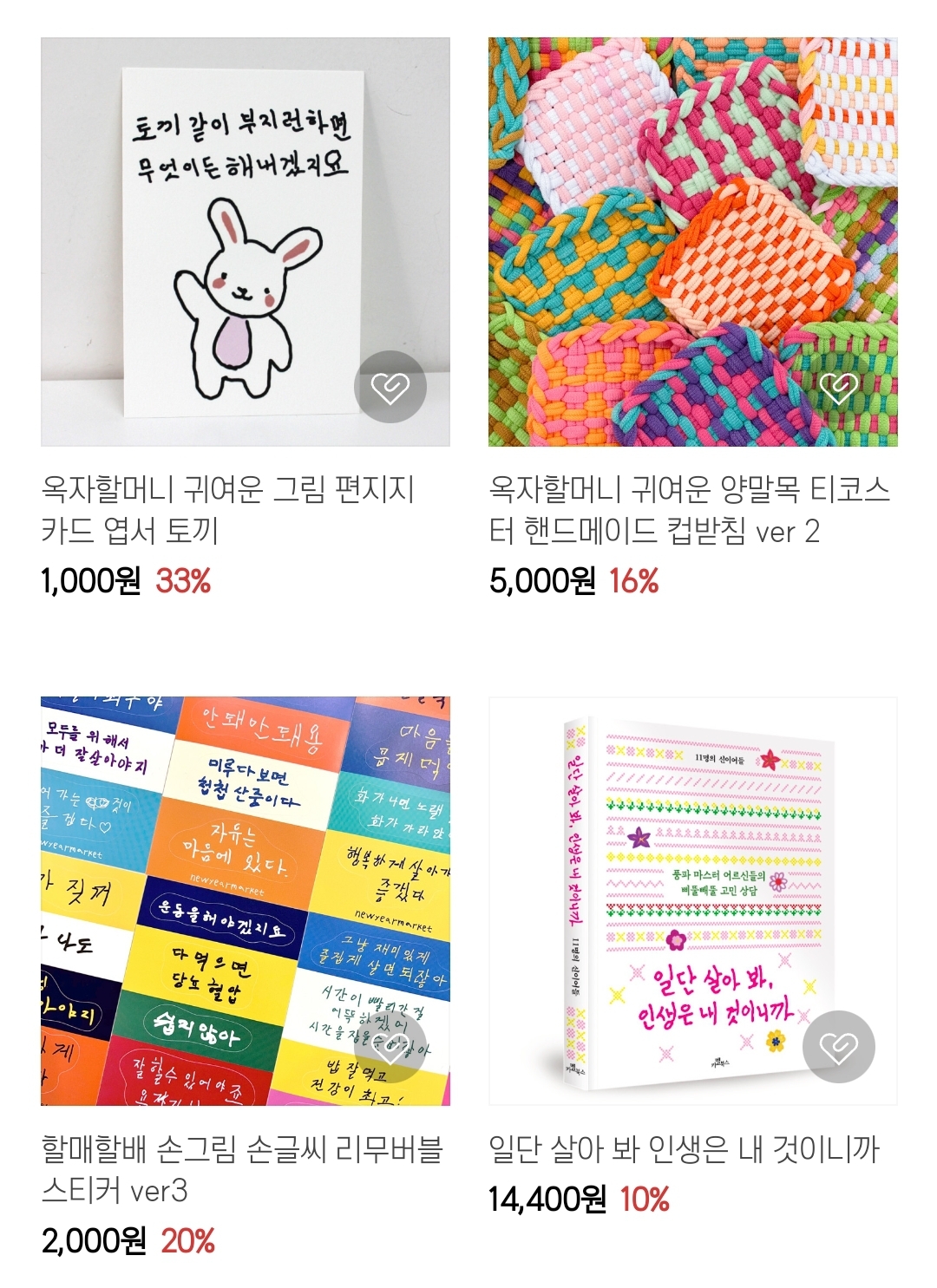View the 할매할배 리무버블 스티커 ver3 title
The height and width of the screenshot is (1288, 937).
pyautogui.click(x=241, y=1169)
